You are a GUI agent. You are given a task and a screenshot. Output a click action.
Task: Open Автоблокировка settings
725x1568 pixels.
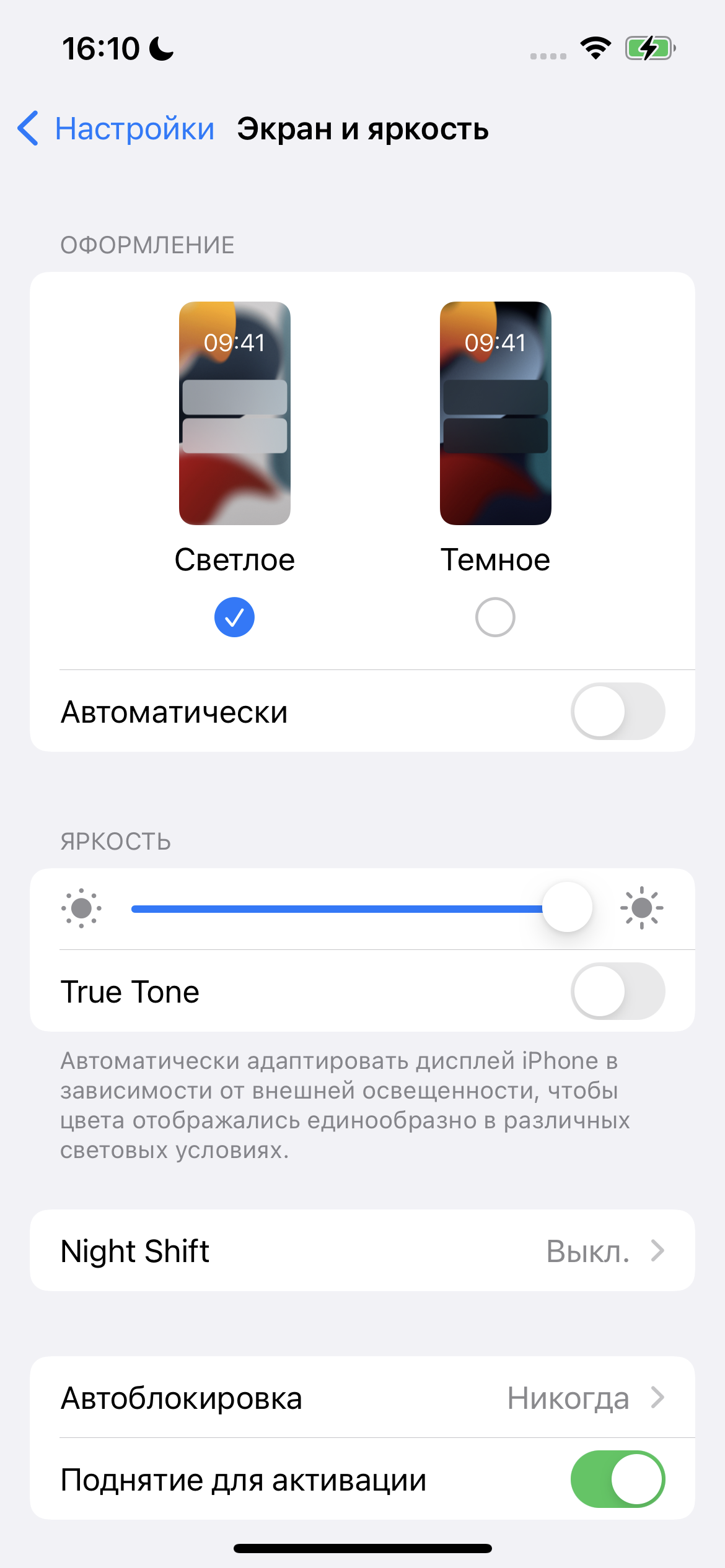(x=362, y=1398)
